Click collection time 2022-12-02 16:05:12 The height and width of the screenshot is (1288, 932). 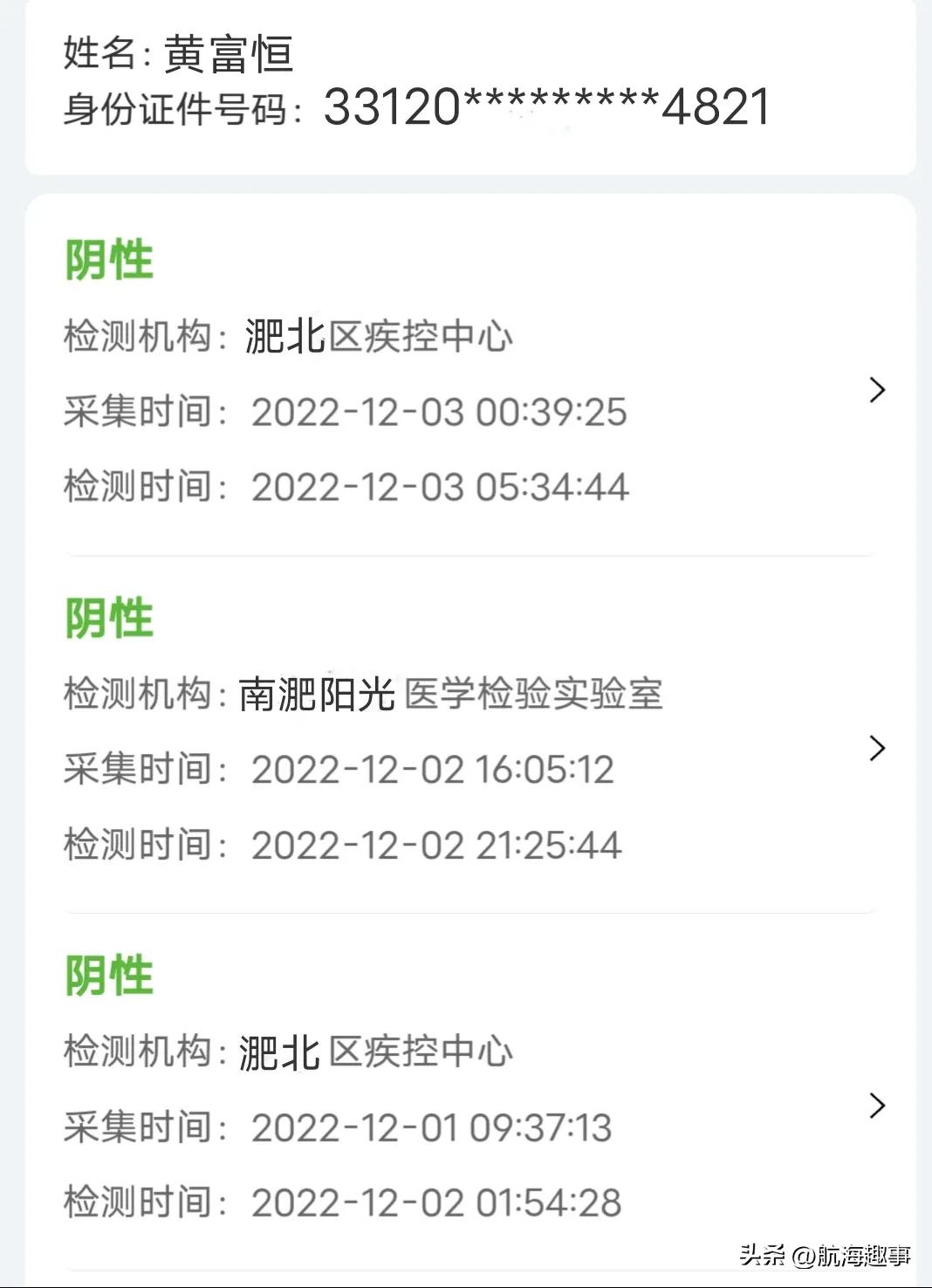point(432,770)
